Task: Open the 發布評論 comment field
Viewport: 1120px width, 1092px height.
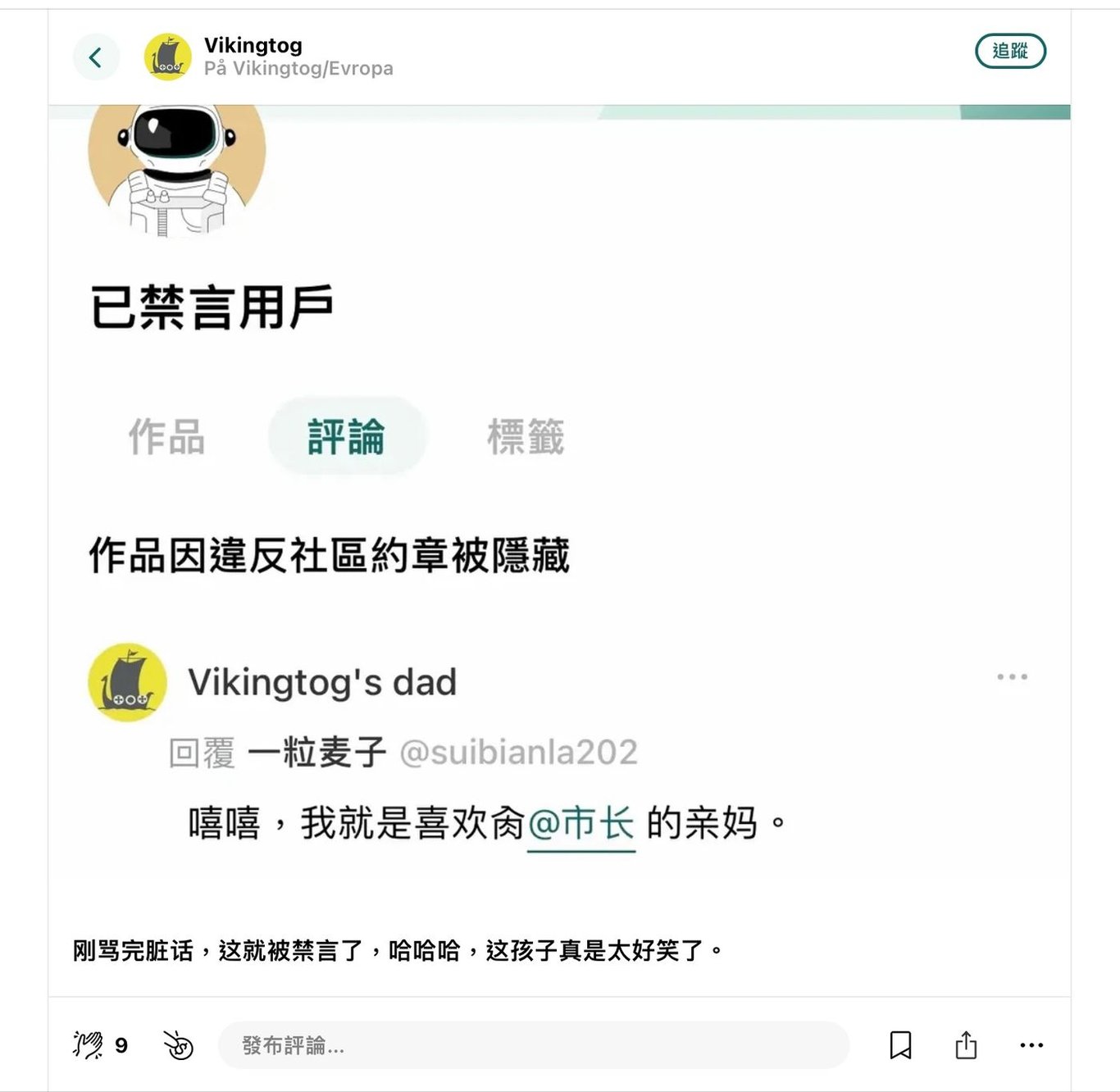Action: point(533,1045)
